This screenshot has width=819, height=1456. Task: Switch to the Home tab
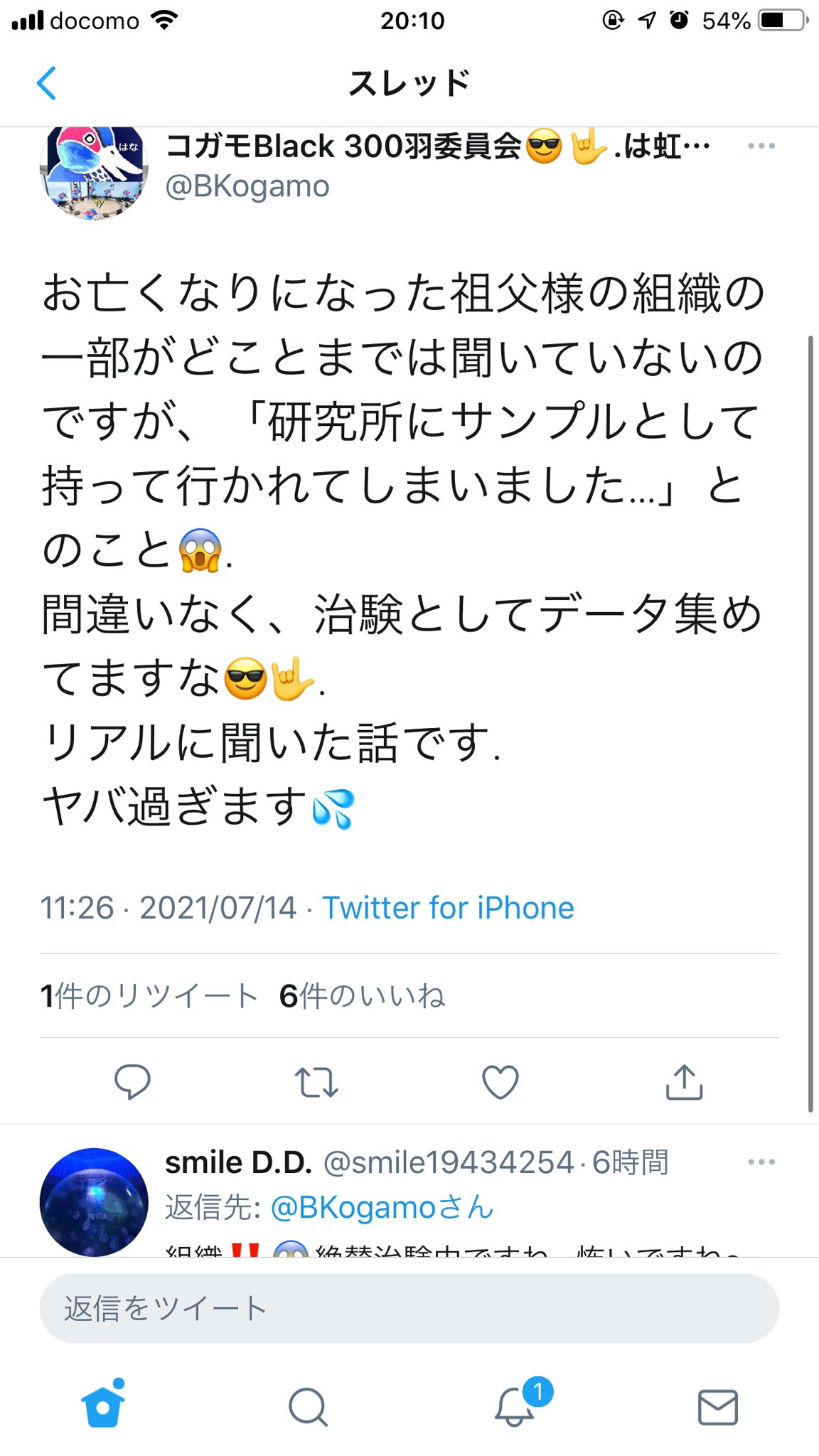click(104, 1406)
